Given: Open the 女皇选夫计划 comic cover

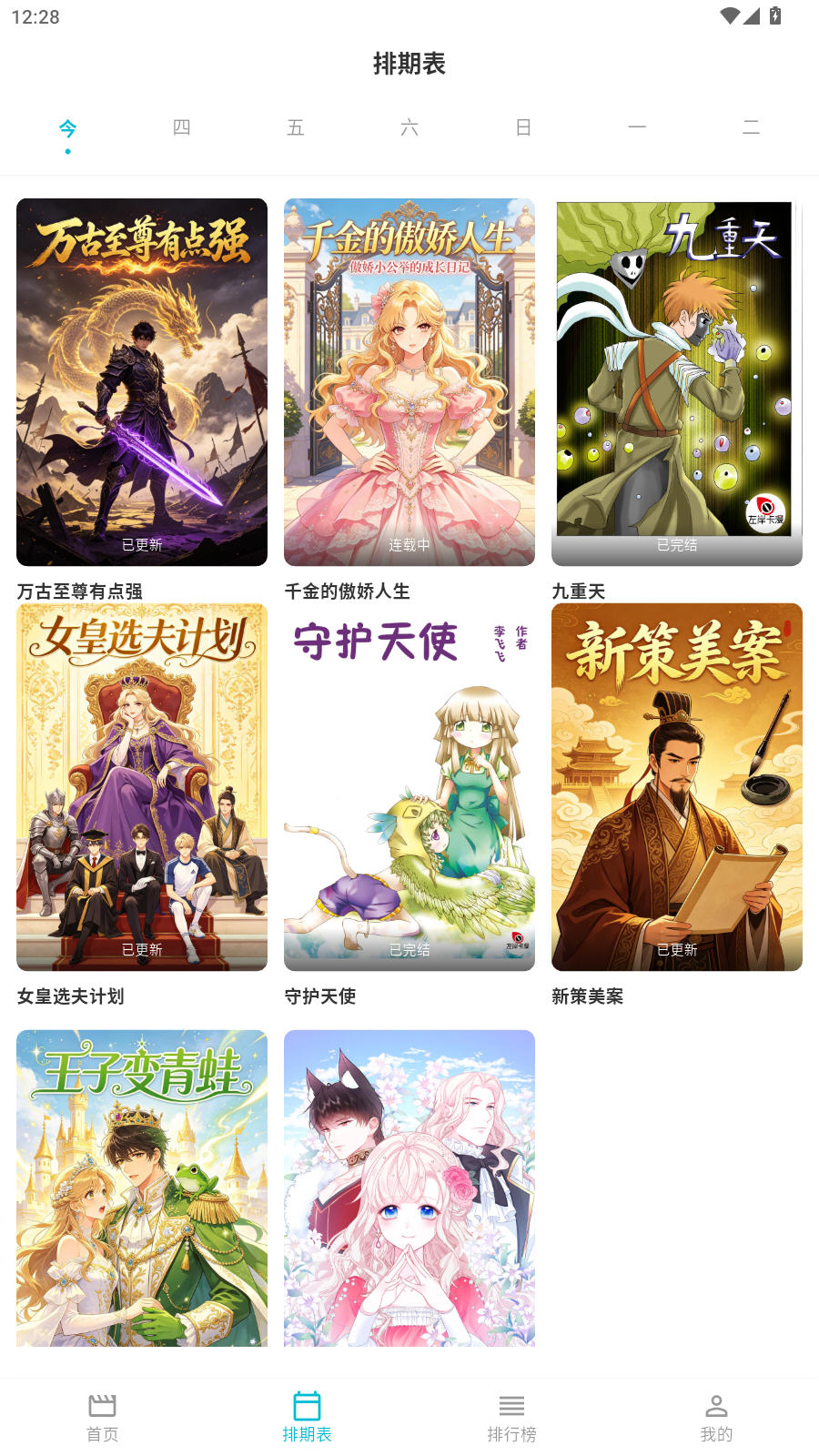Looking at the screenshot, I should (x=141, y=786).
